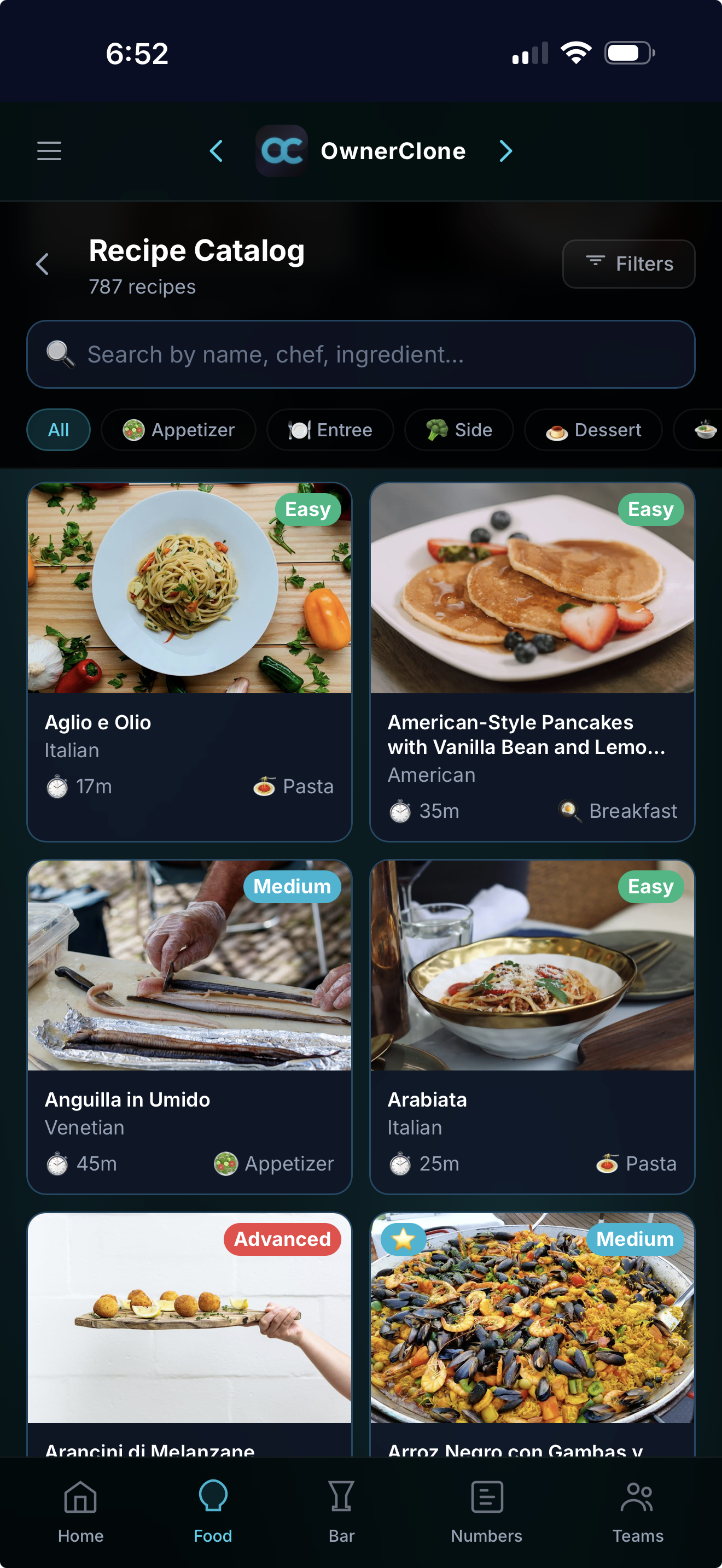Show only Side recipes

tap(459, 430)
